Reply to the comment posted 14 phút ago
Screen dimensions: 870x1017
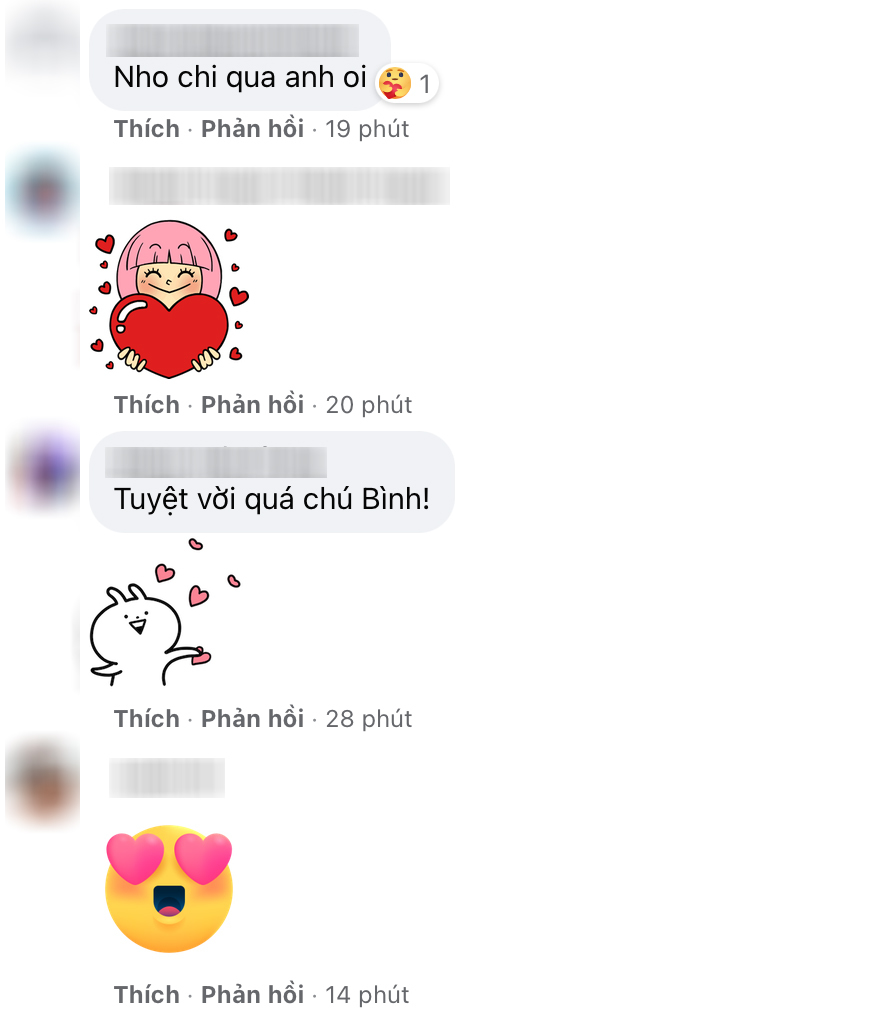tap(252, 995)
